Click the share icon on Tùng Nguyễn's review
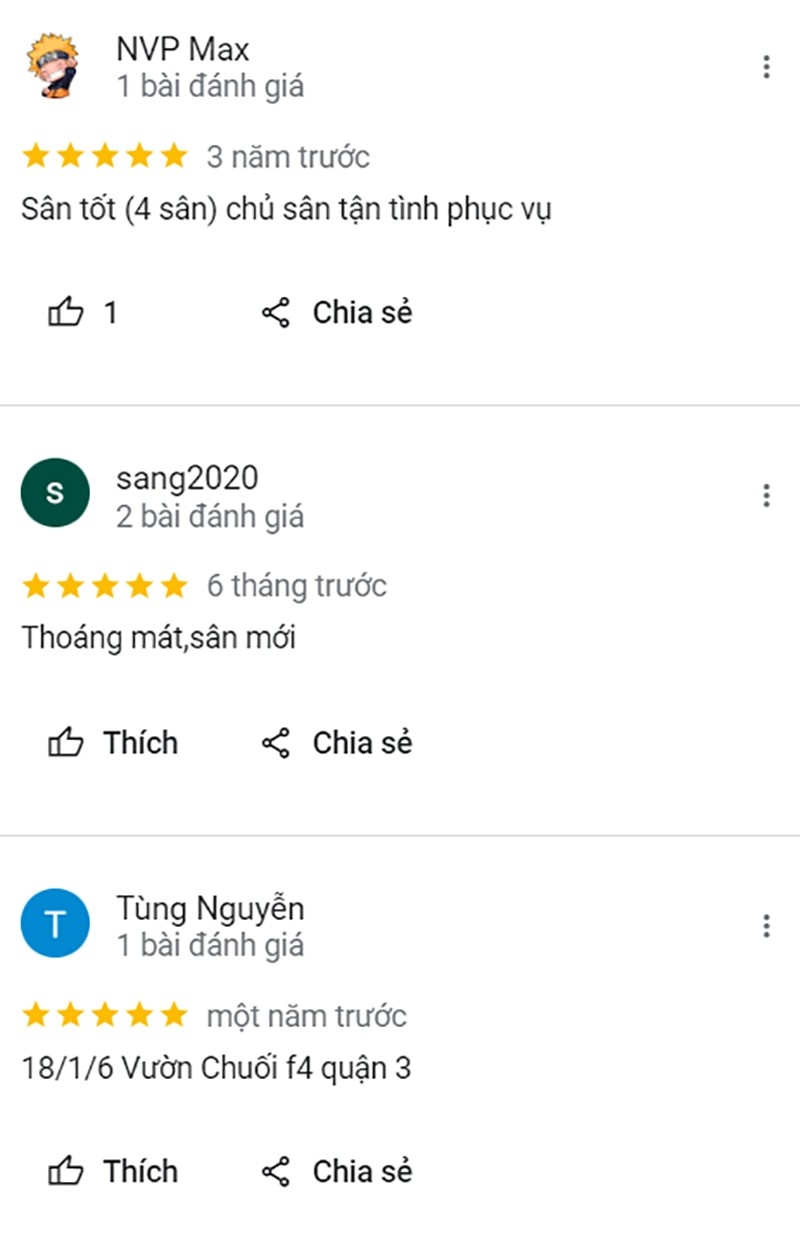The width and height of the screenshot is (800, 1248). click(277, 1170)
